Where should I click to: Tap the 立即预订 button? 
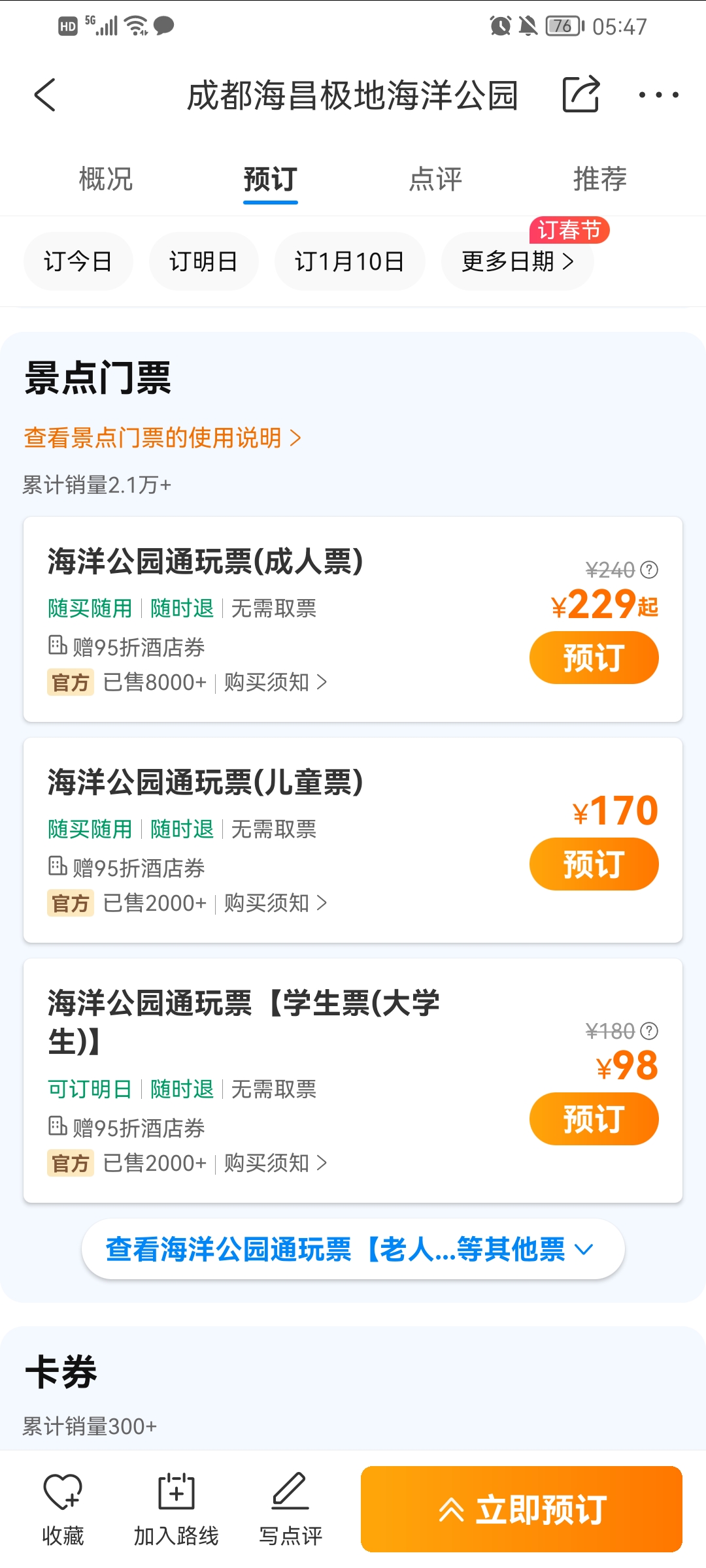522,1509
